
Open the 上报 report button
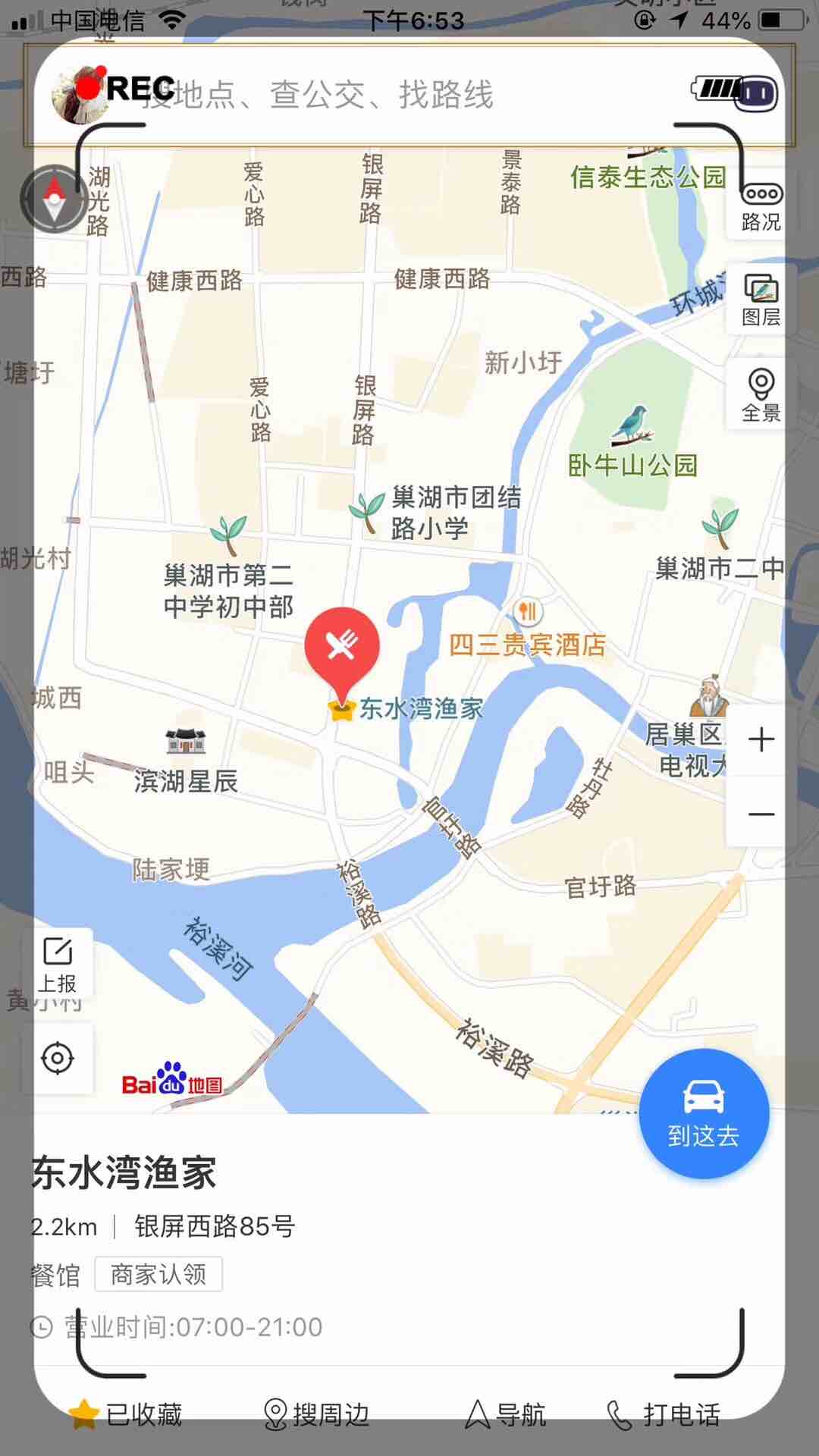(58, 965)
